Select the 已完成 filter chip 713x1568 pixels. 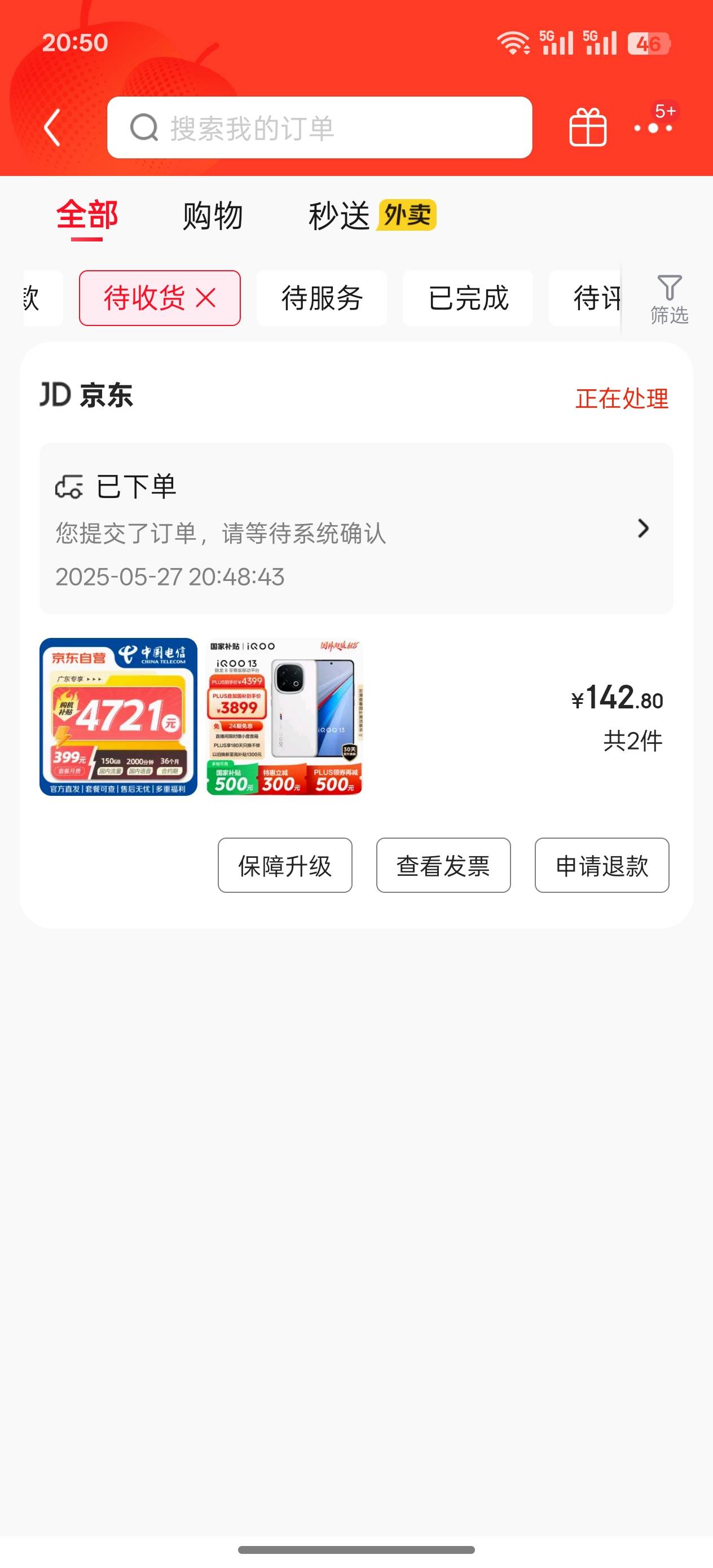(x=468, y=298)
